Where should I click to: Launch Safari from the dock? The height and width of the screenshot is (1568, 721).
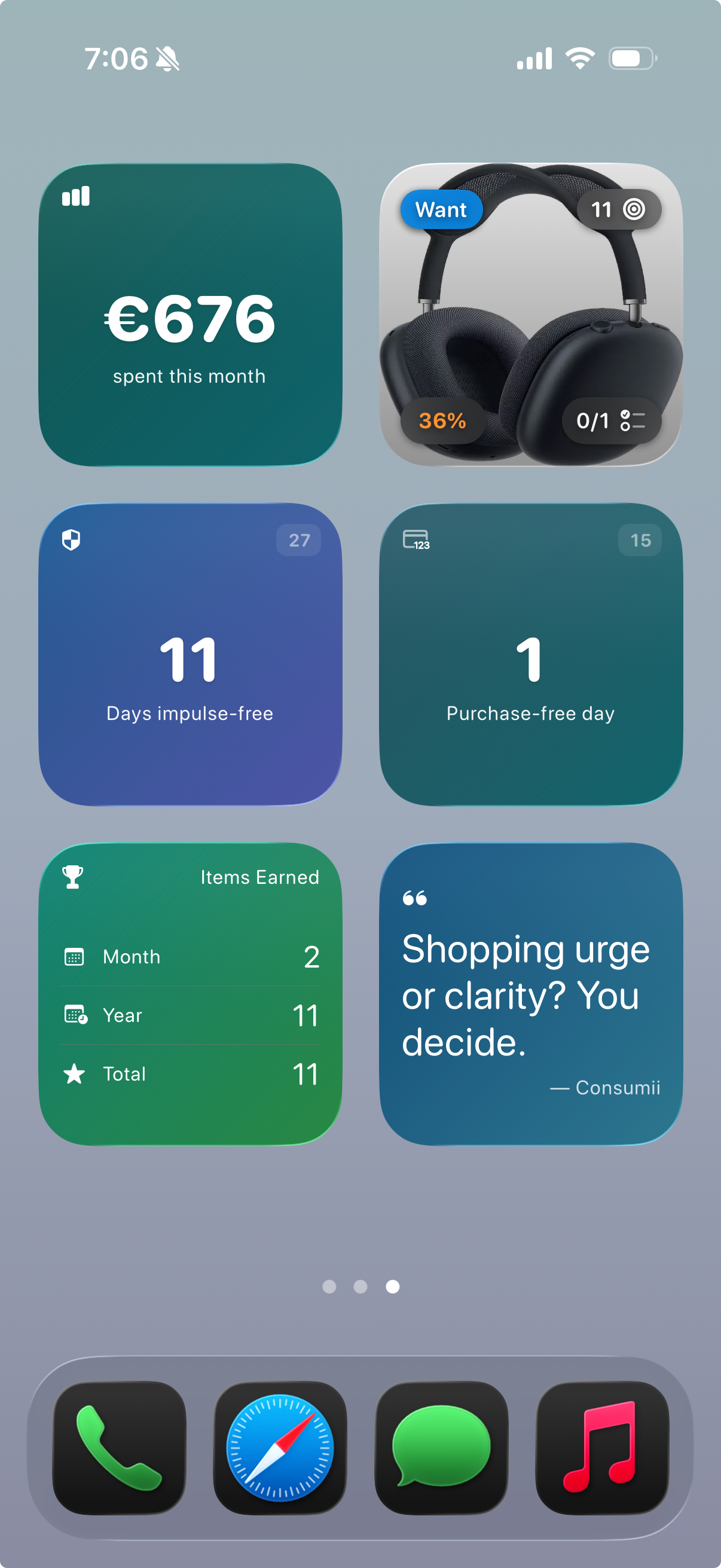click(280, 1447)
